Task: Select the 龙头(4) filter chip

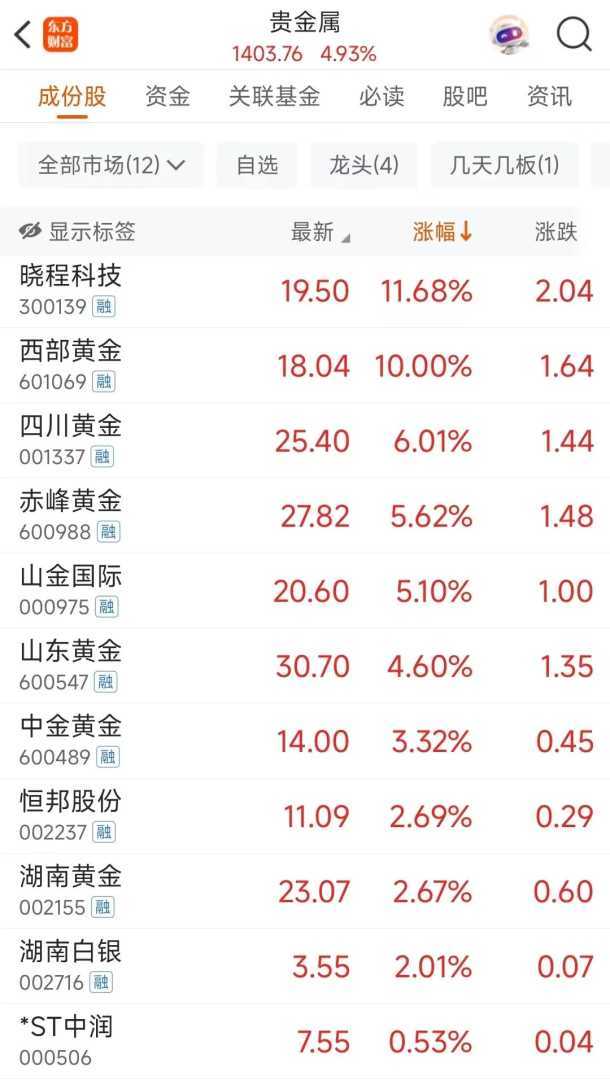Action: click(x=364, y=165)
